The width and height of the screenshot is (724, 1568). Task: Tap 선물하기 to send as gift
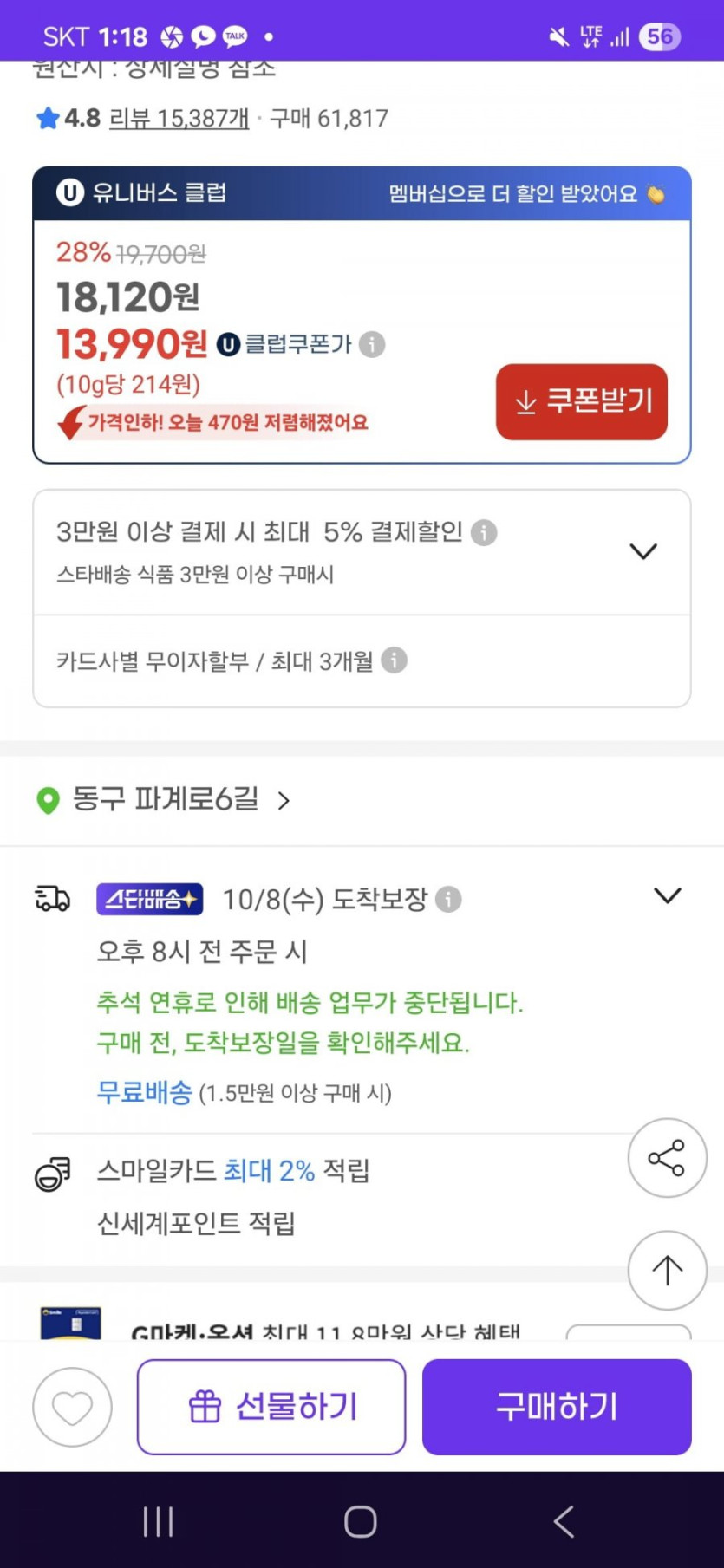point(271,1407)
